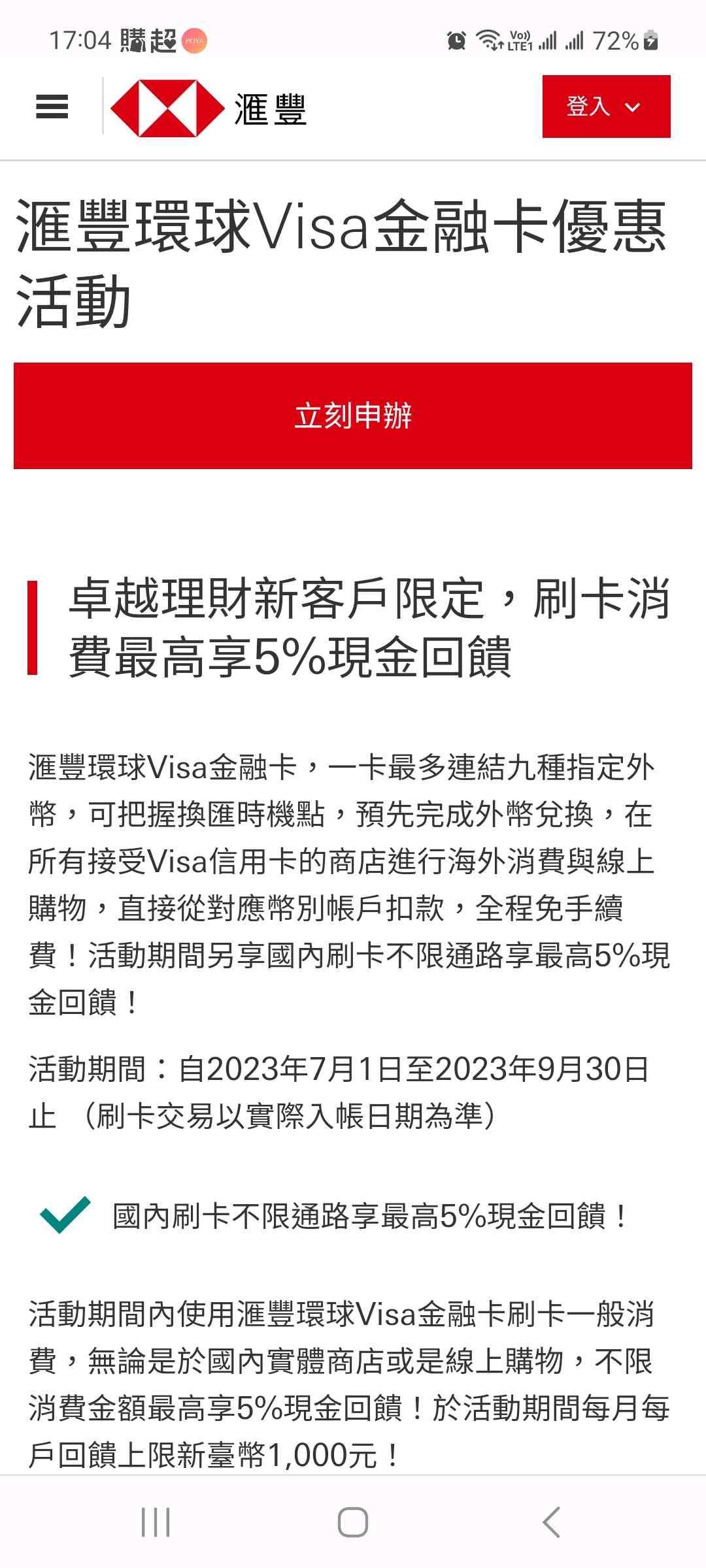Open the hamburger menu

tap(52, 106)
